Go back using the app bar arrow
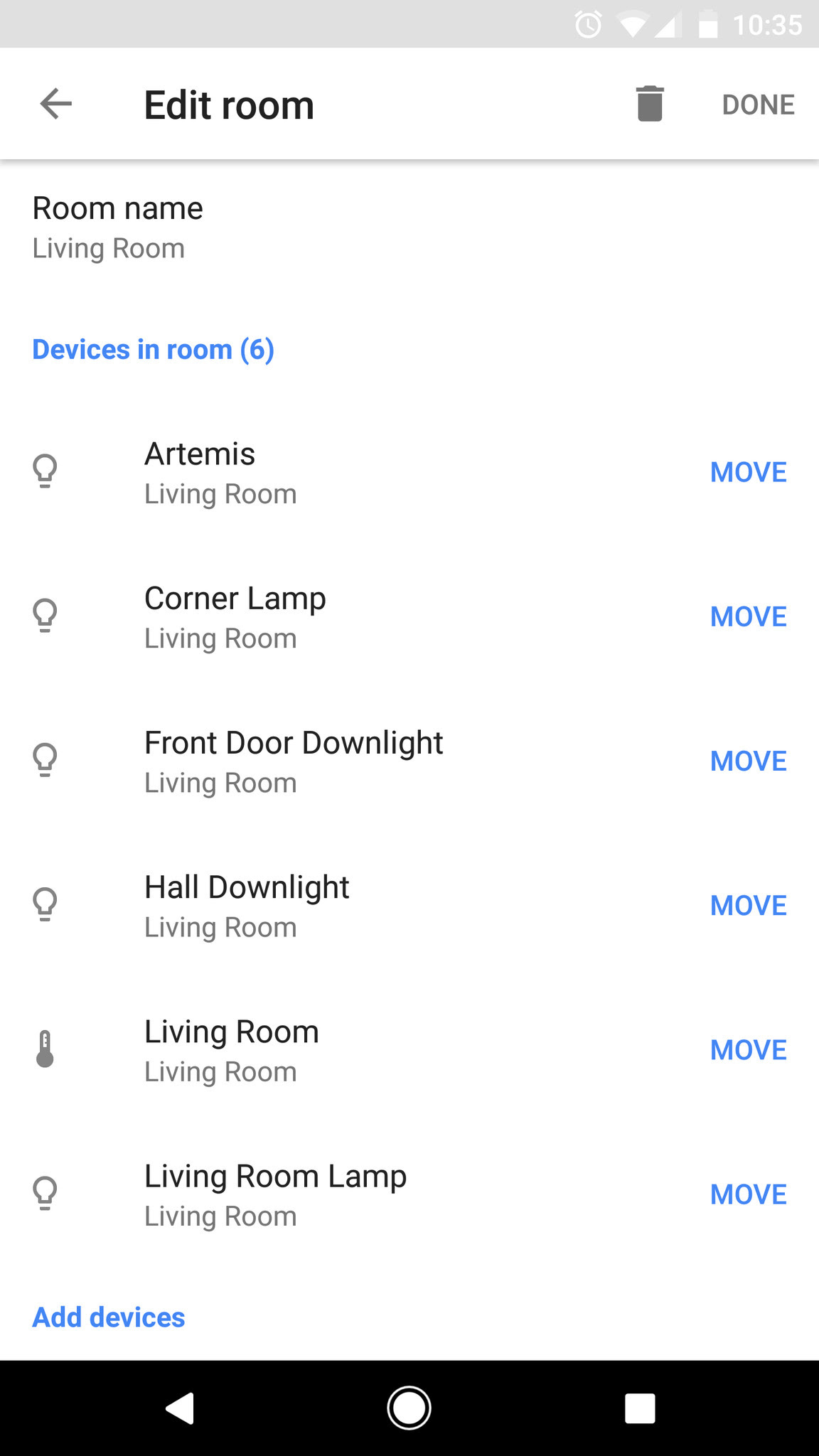This screenshot has height=1456, width=819. tap(56, 105)
